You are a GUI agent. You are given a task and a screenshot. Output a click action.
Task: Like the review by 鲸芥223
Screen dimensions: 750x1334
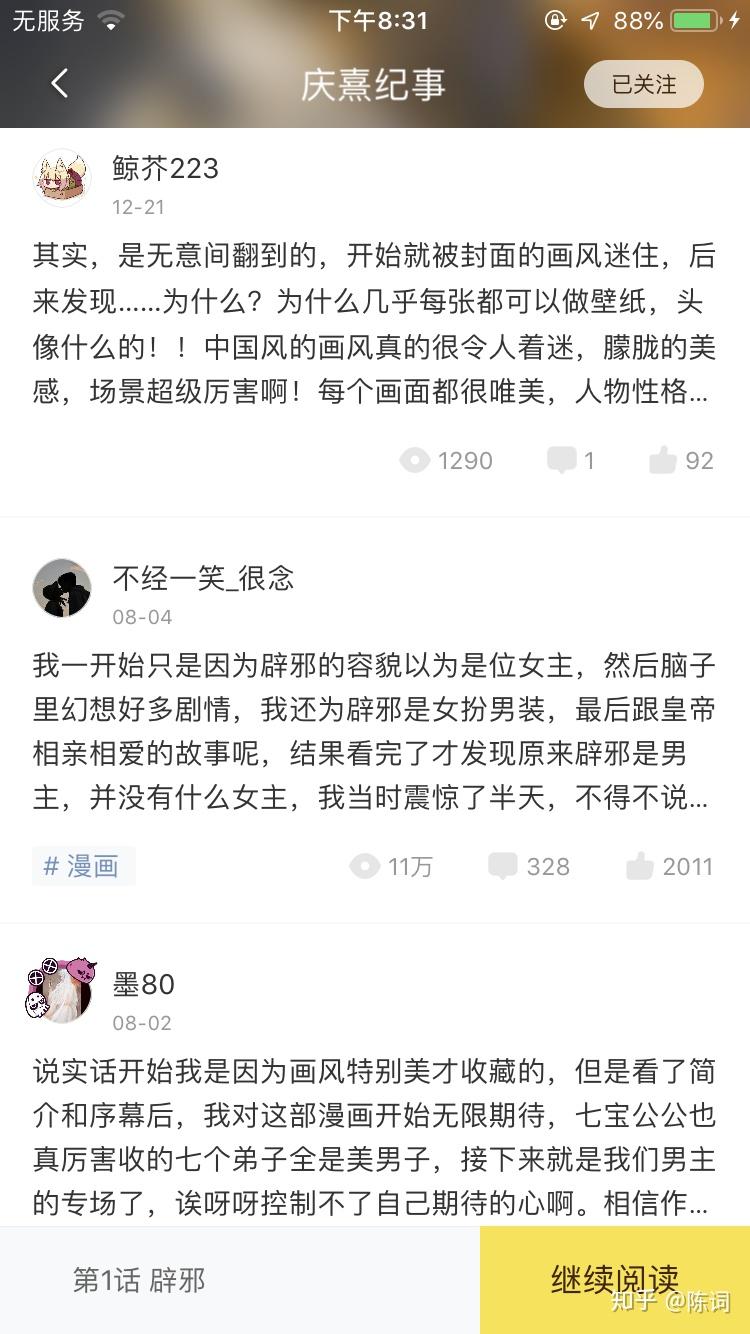coord(681,460)
